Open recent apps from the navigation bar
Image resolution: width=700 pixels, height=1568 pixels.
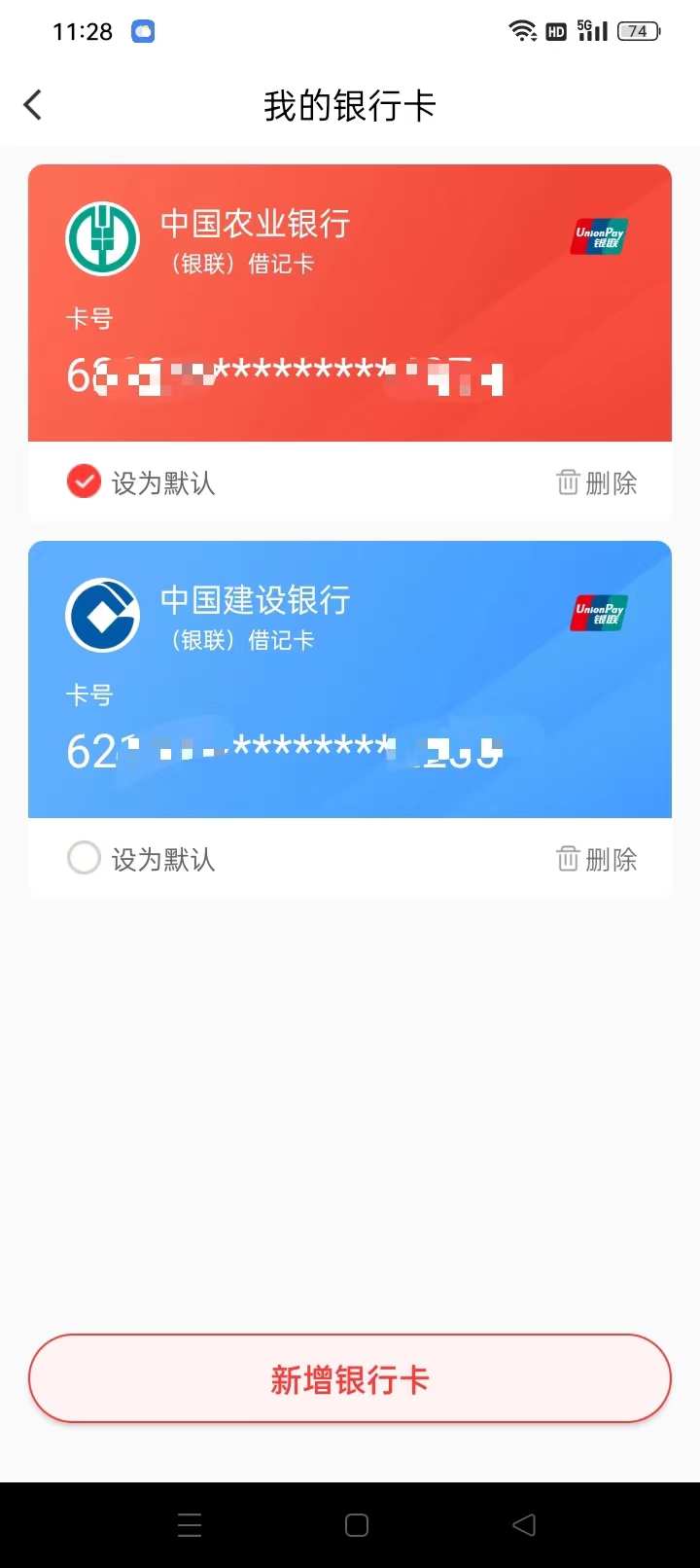[191, 1525]
